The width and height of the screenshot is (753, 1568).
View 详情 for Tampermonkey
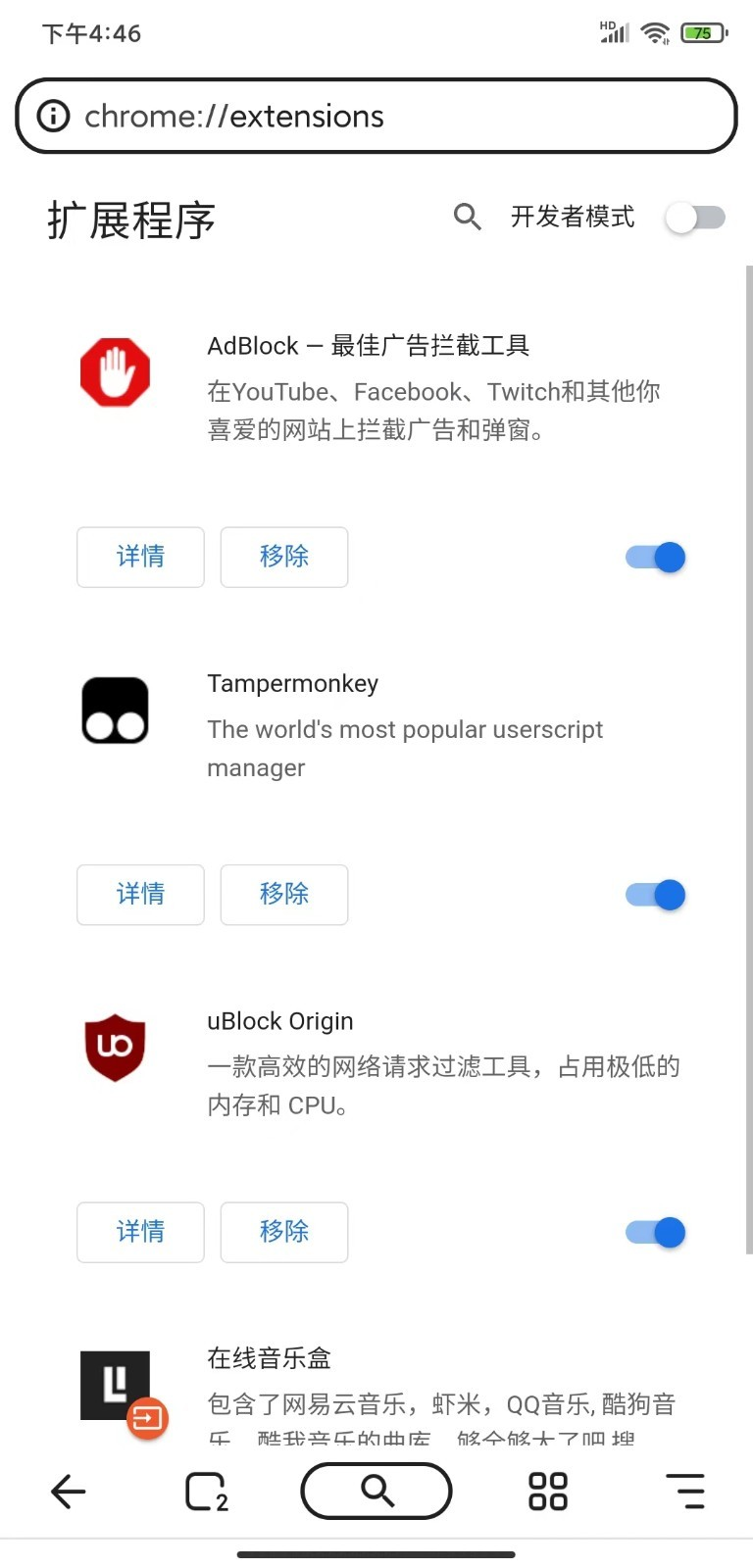coord(140,894)
